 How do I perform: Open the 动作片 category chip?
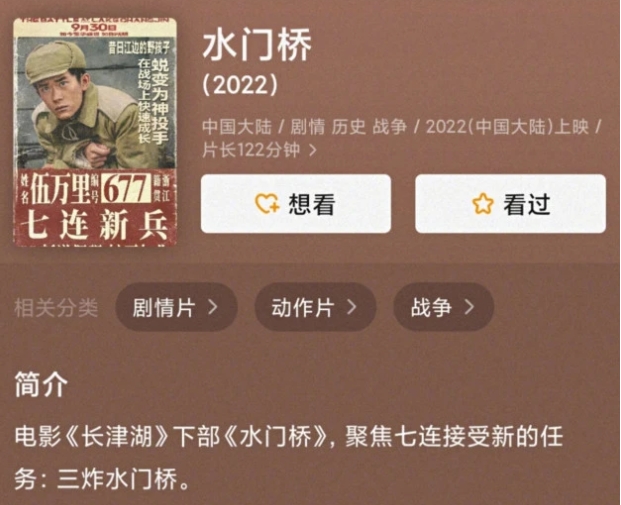click(x=314, y=307)
